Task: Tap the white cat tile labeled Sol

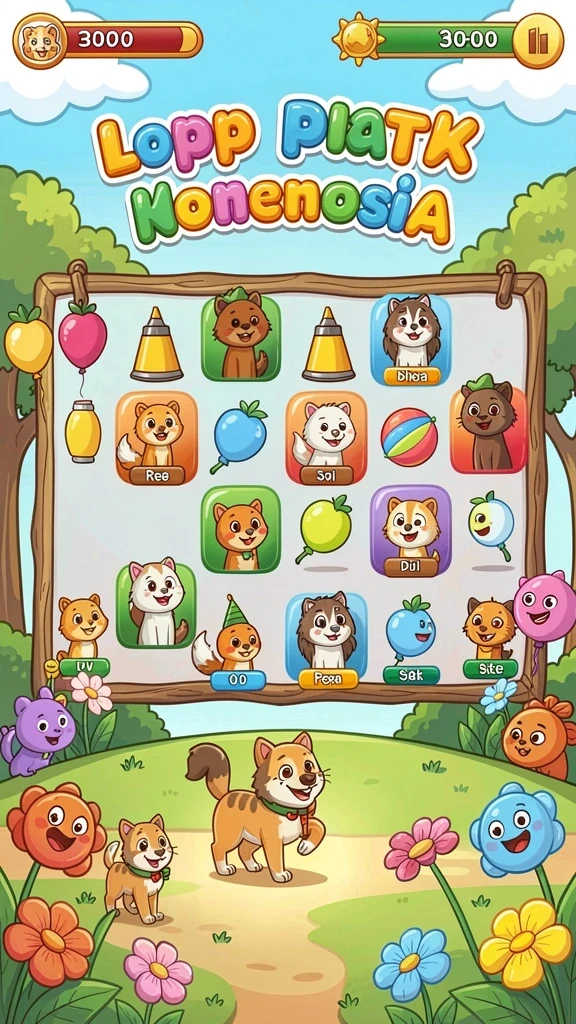Action: click(x=327, y=438)
